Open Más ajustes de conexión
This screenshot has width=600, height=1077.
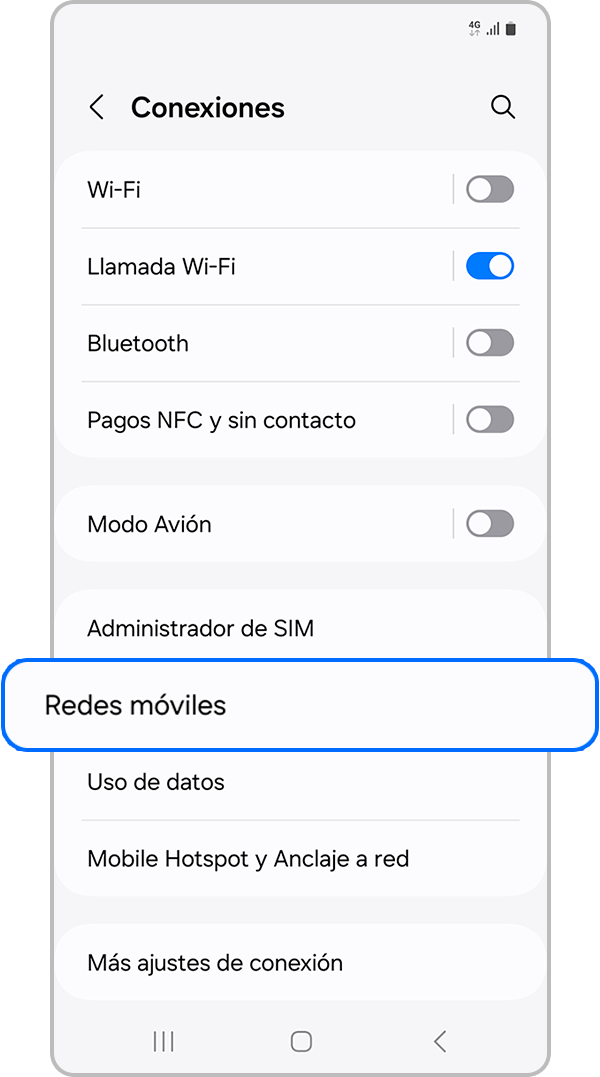(x=215, y=963)
